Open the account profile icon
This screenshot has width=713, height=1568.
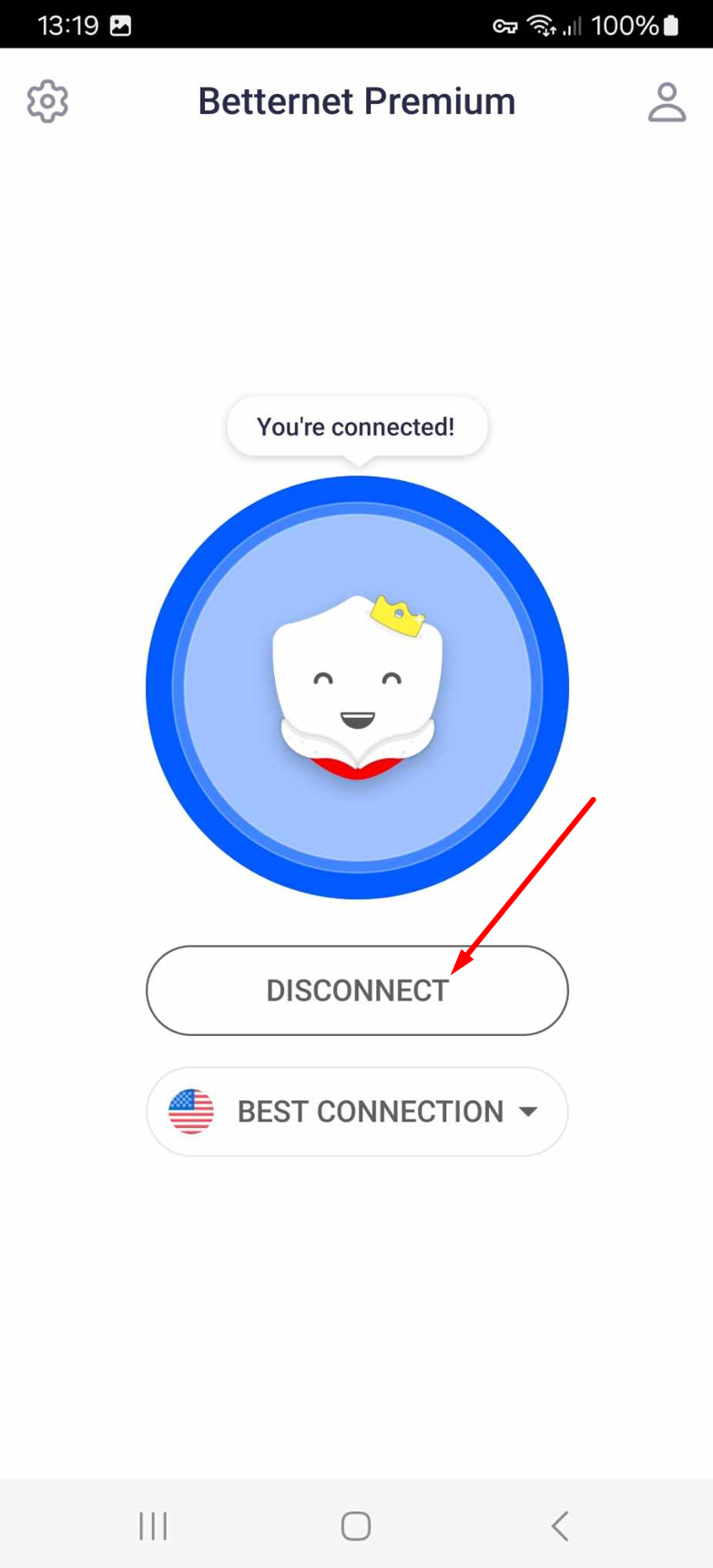(x=667, y=101)
